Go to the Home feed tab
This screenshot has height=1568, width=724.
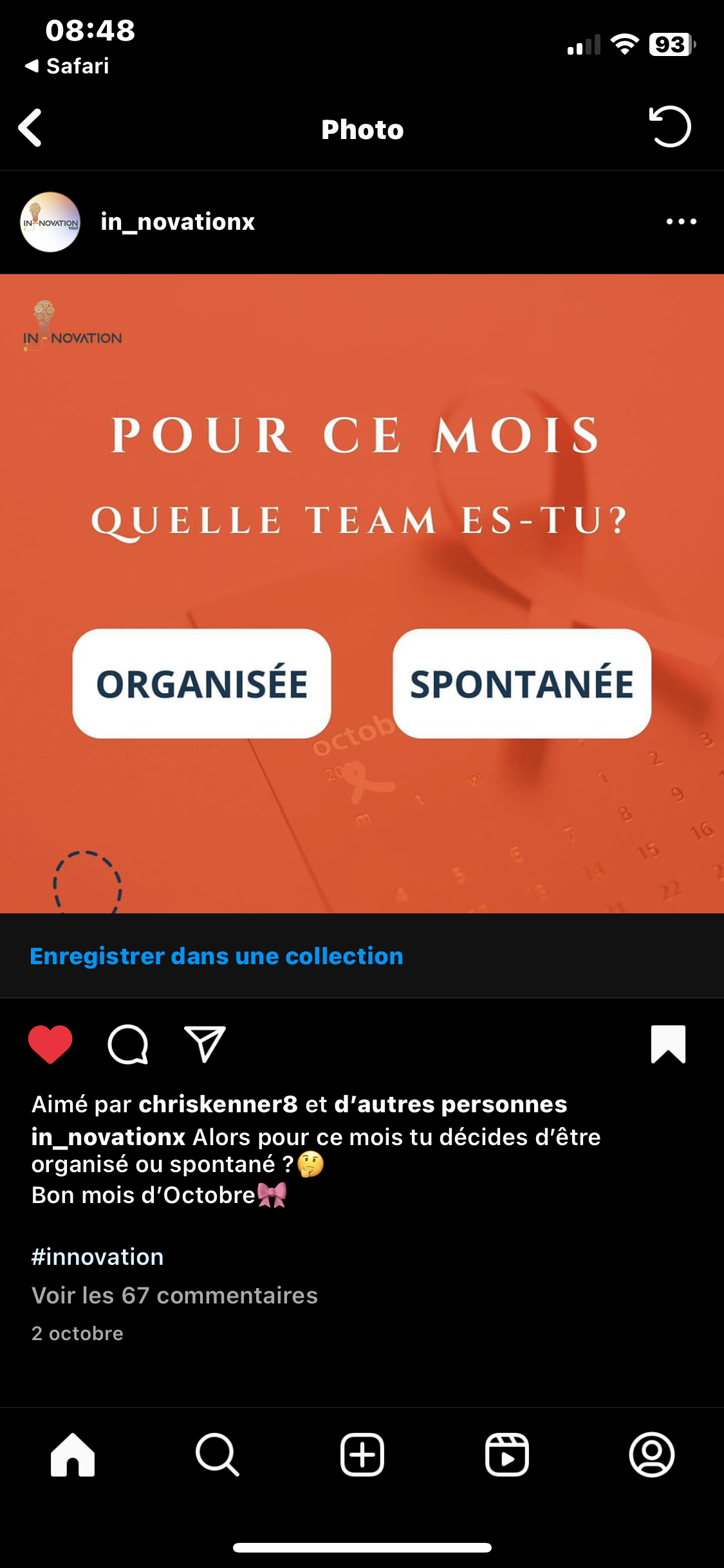pyautogui.click(x=73, y=1455)
